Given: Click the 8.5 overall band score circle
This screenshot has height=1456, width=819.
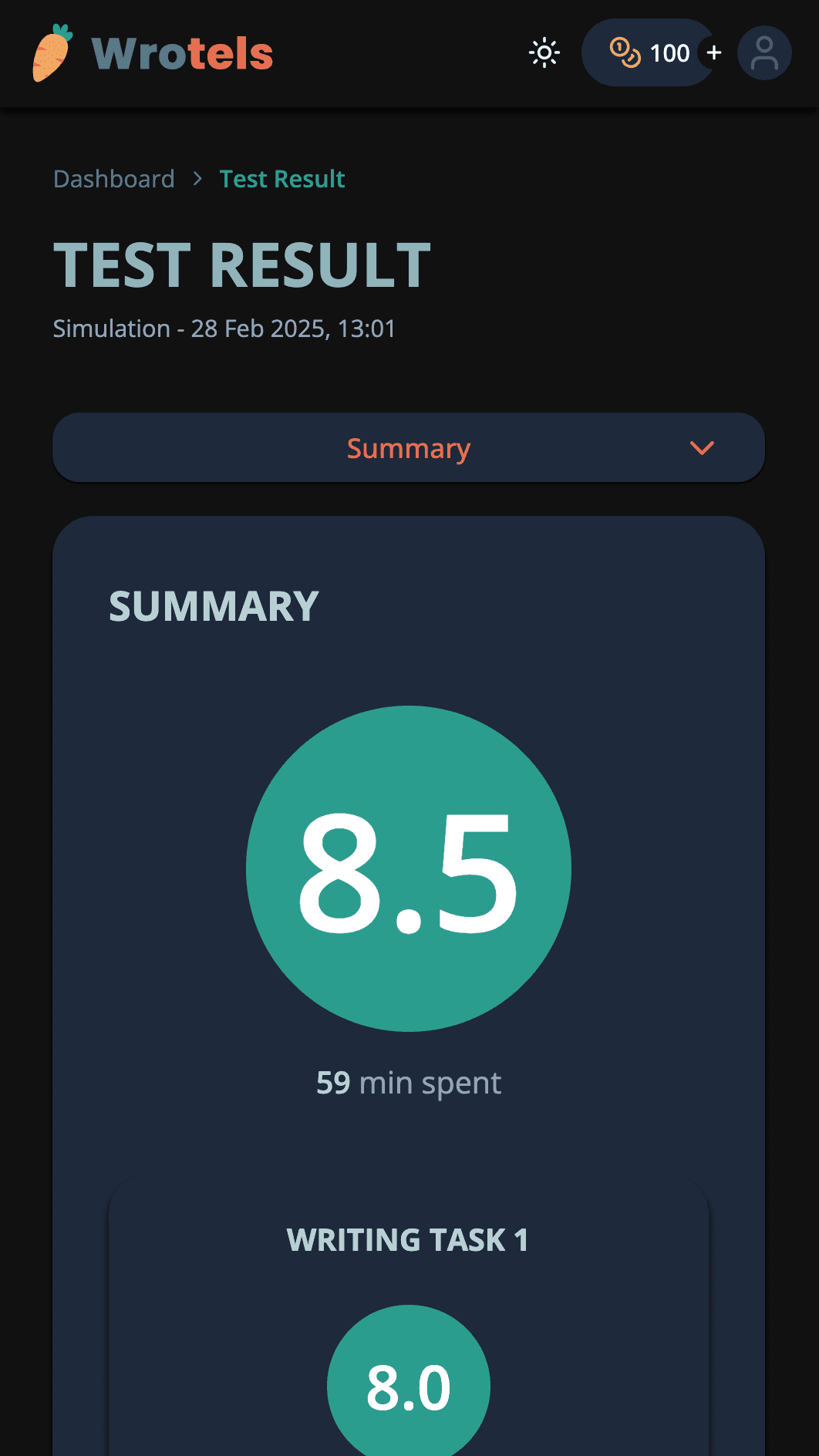Looking at the screenshot, I should tap(410, 868).
